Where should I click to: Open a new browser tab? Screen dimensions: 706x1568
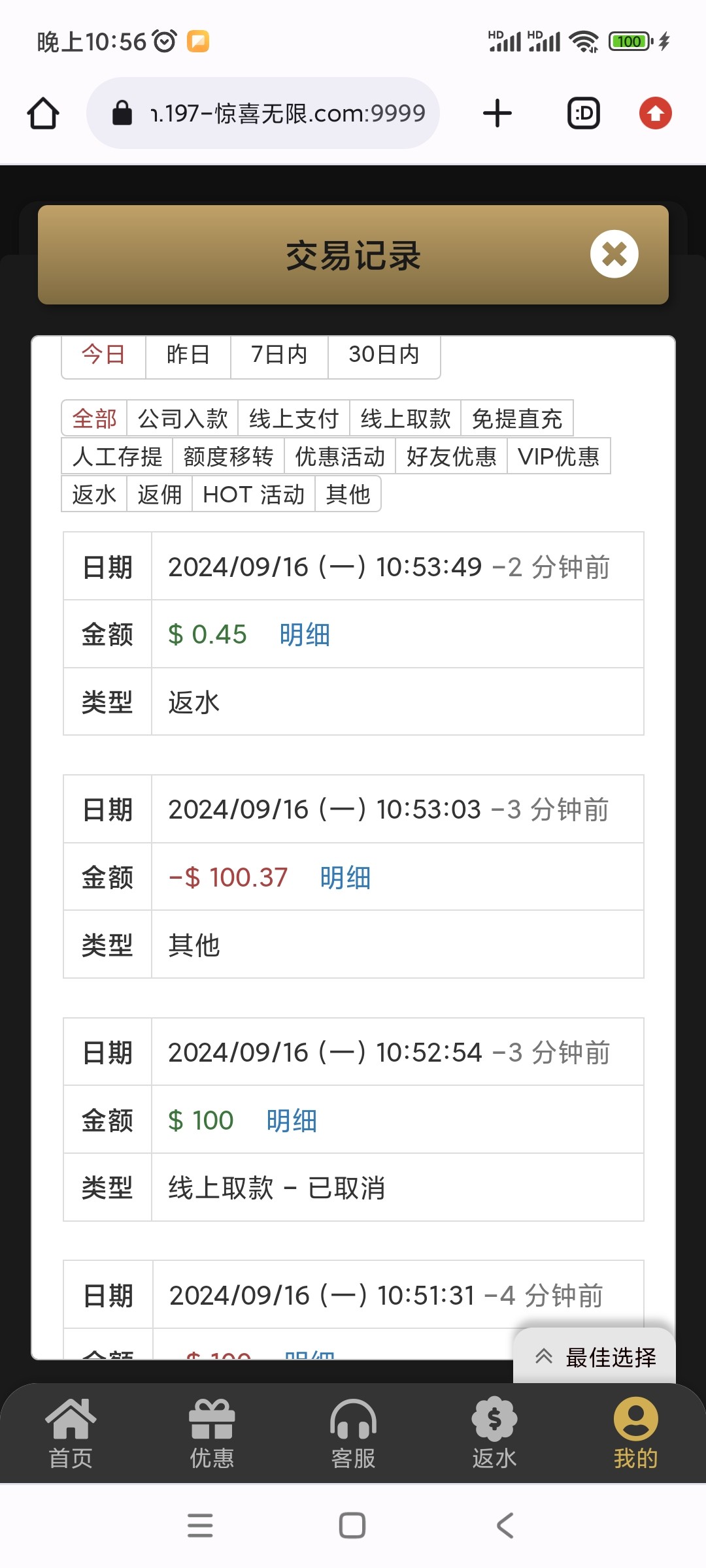click(x=497, y=113)
